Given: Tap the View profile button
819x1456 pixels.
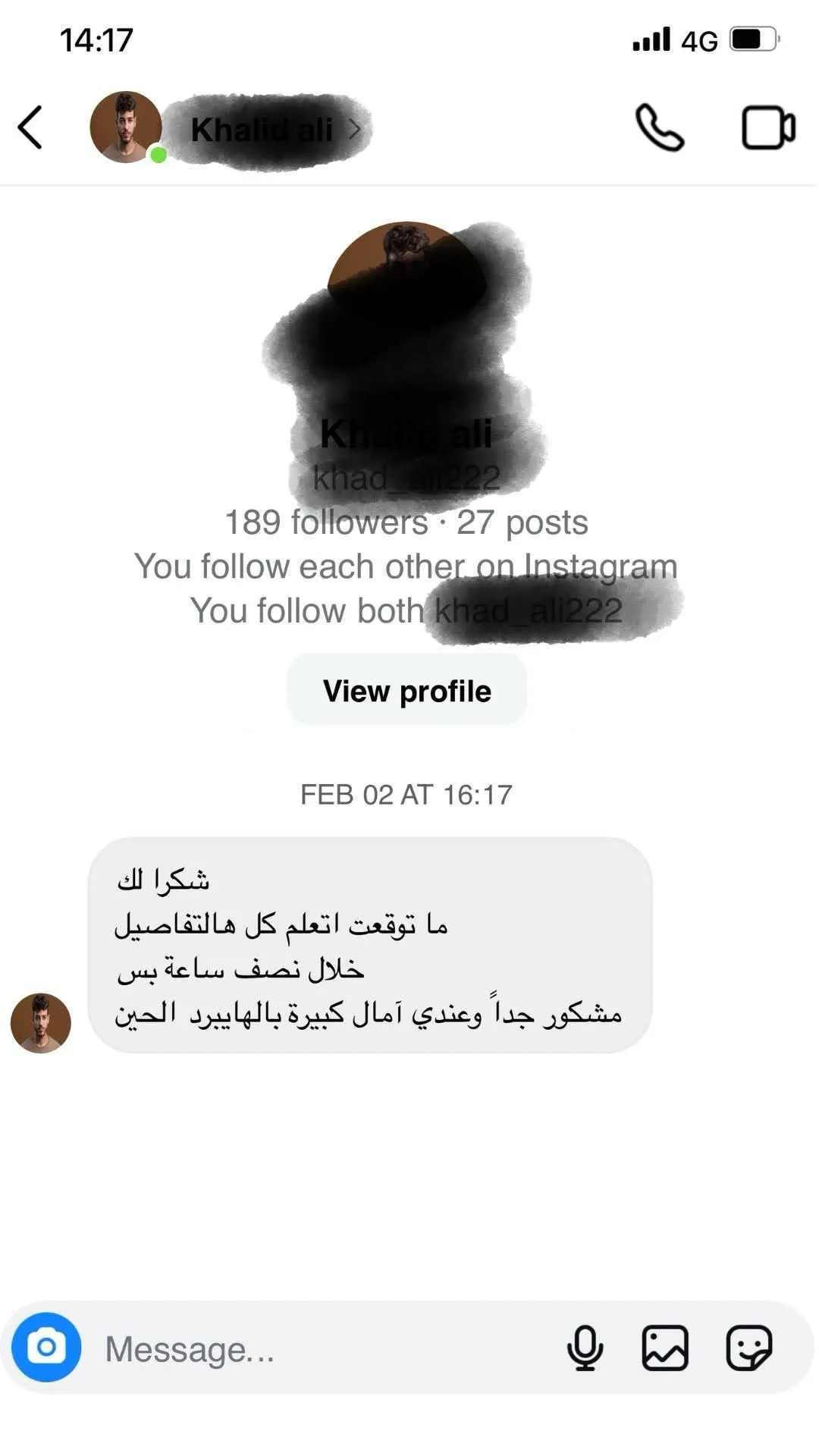Looking at the screenshot, I should point(407,691).
